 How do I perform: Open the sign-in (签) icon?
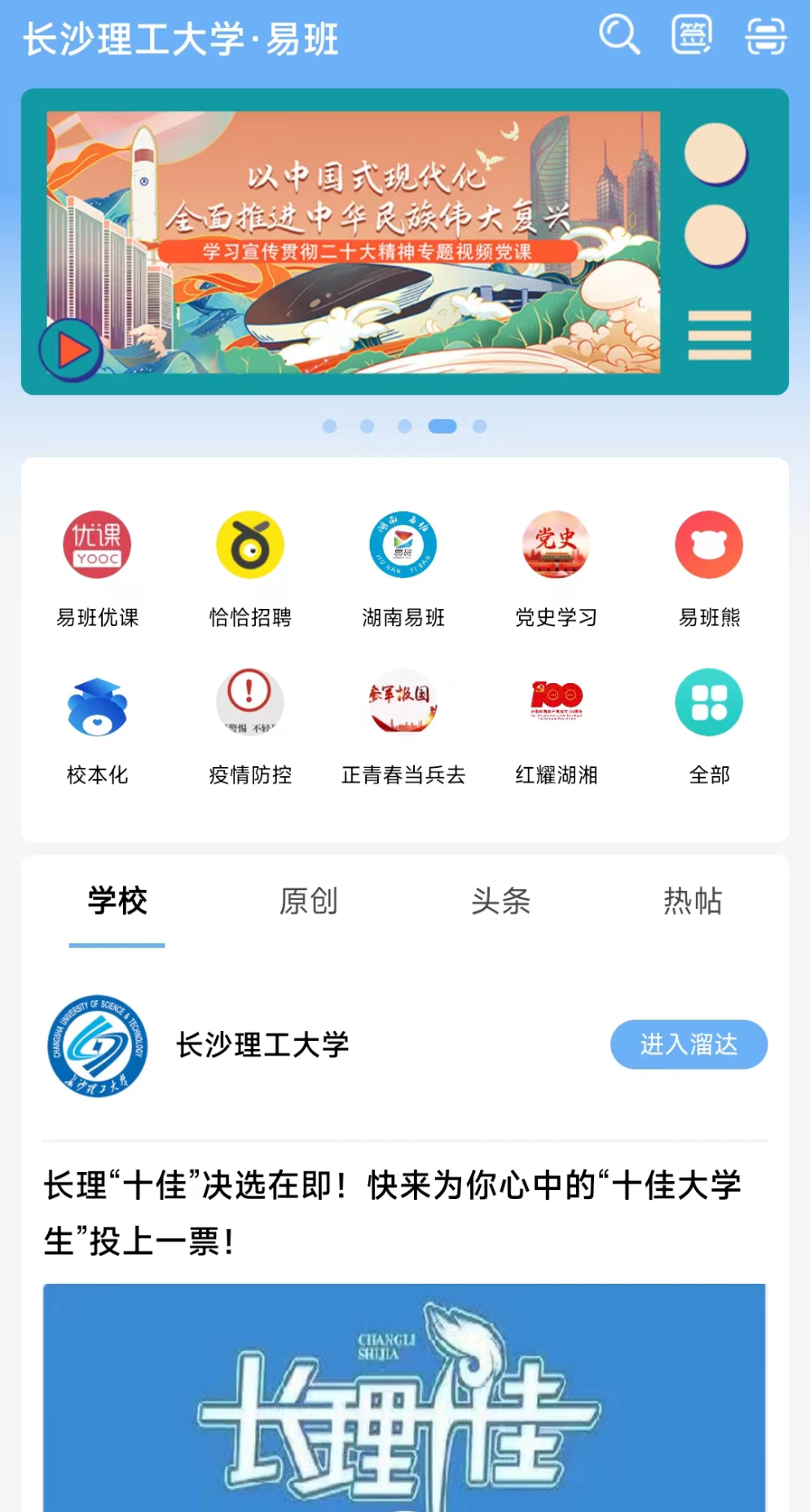point(691,35)
